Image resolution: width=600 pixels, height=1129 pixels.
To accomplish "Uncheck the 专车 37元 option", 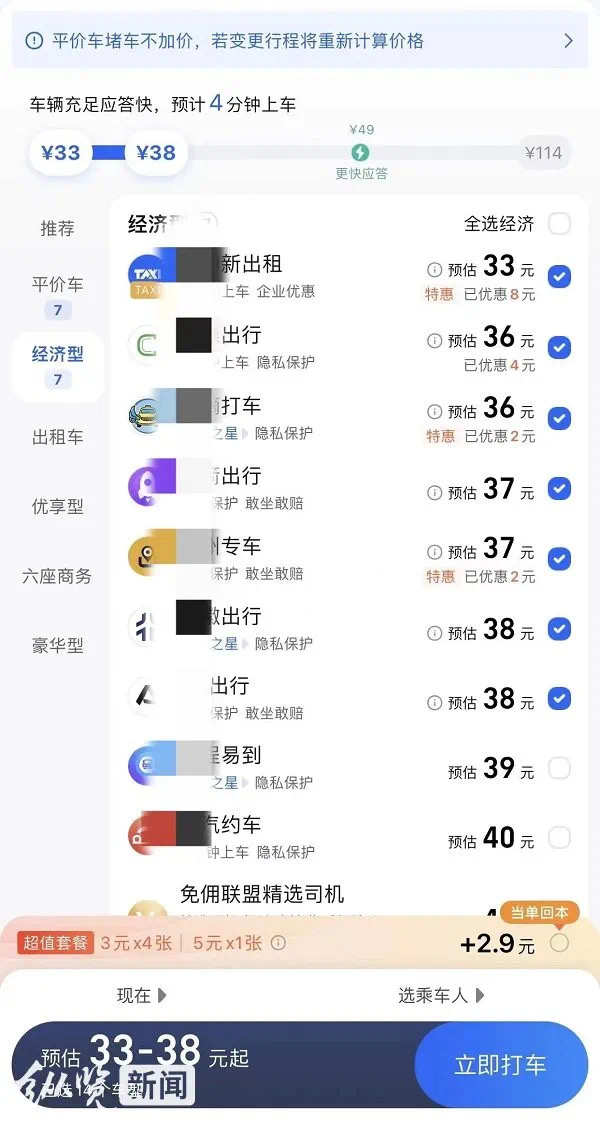I will point(560,558).
